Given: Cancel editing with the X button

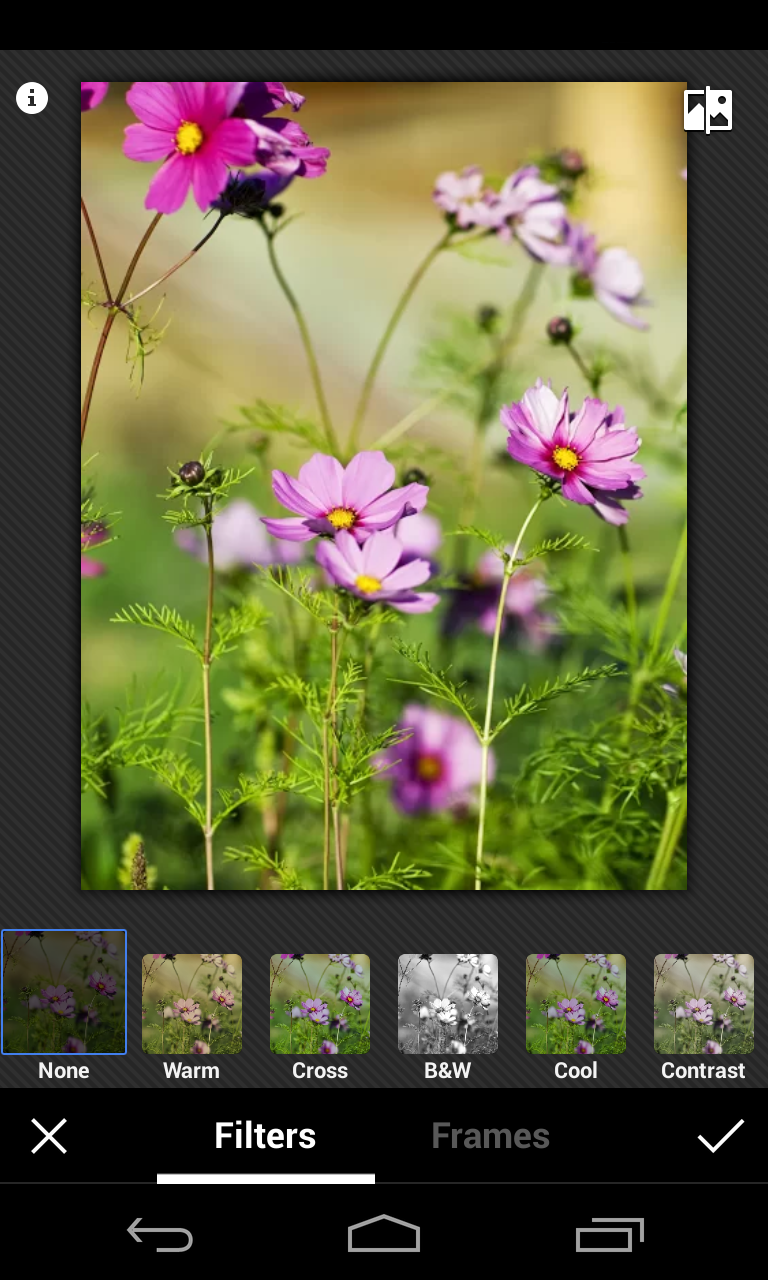Looking at the screenshot, I should pos(49,1136).
